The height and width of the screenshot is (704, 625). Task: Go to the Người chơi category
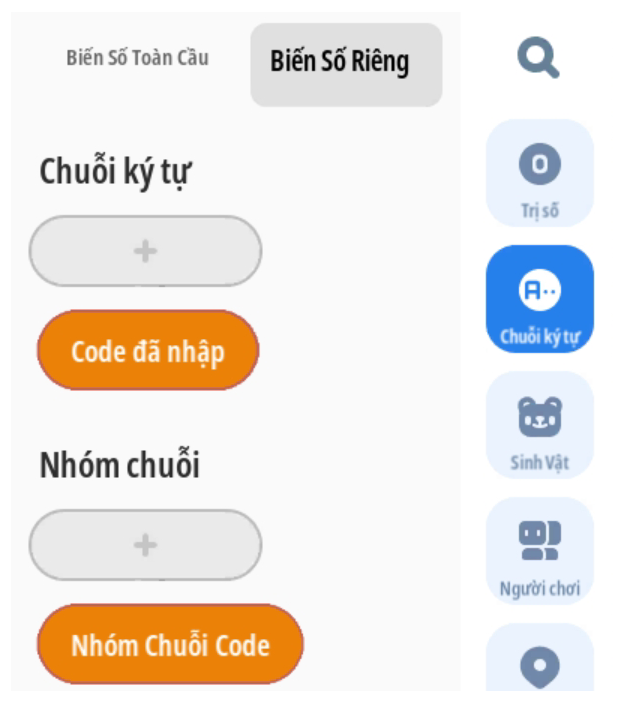[539, 552]
